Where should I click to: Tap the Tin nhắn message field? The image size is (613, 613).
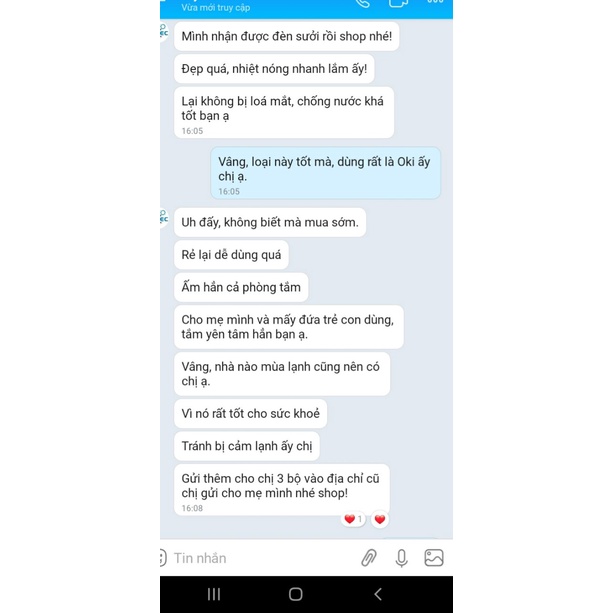coord(258,558)
